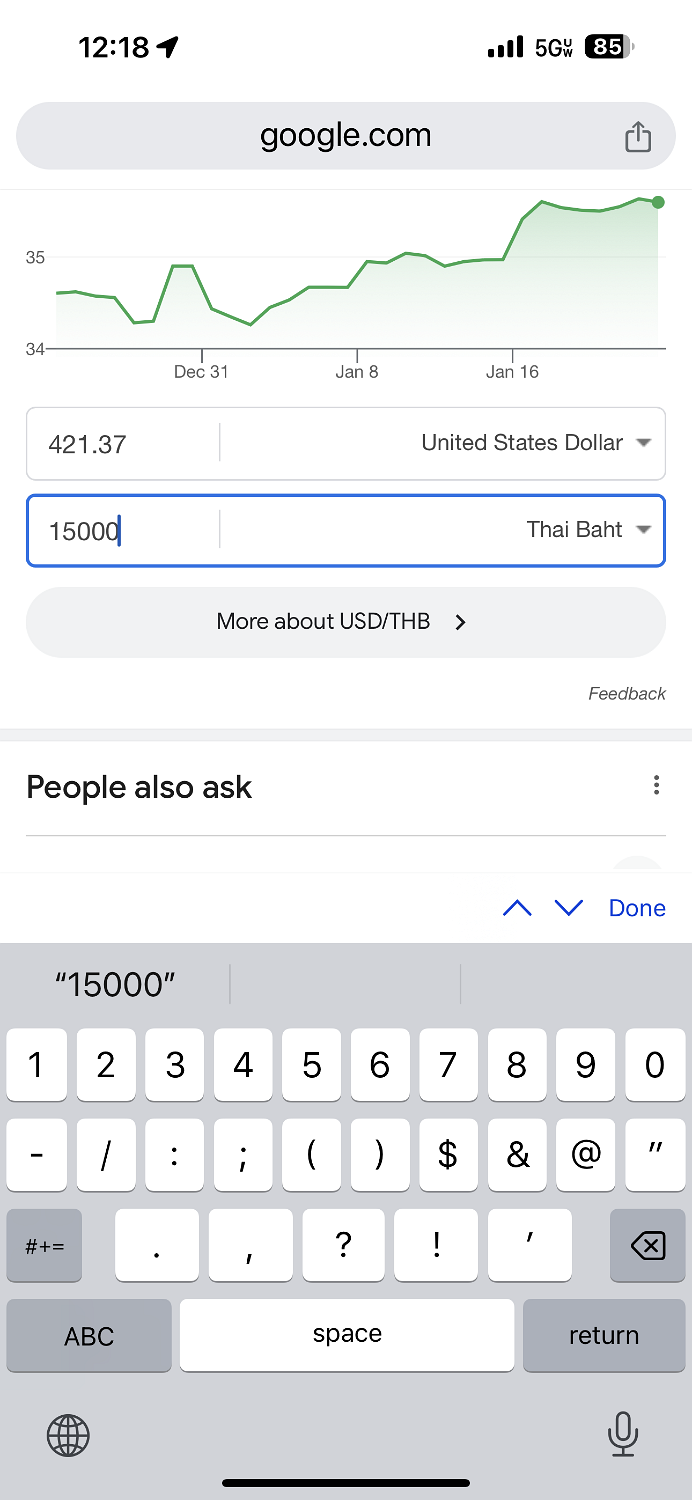Tap the globe keyboard switcher
The image size is (692, 1500).
pos(68,1436)
